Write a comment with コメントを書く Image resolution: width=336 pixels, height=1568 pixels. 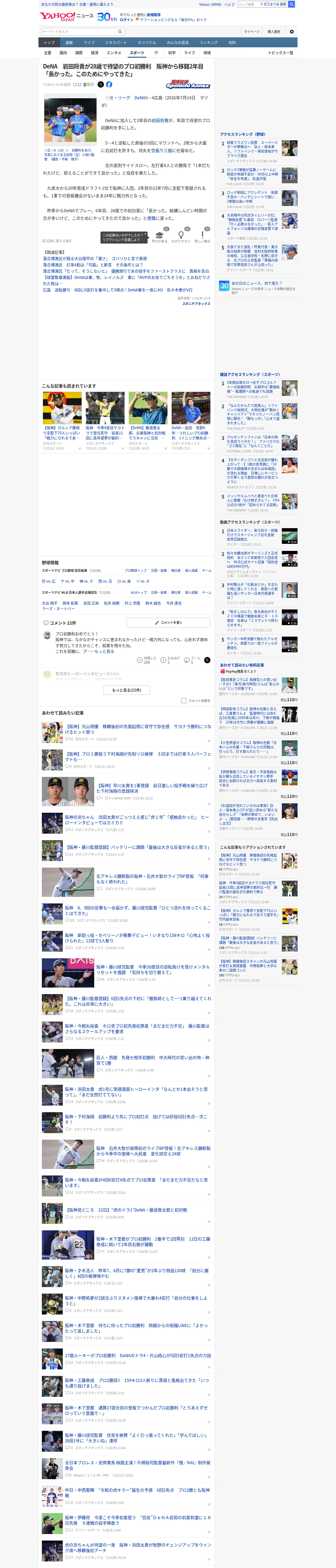point(168,623)
